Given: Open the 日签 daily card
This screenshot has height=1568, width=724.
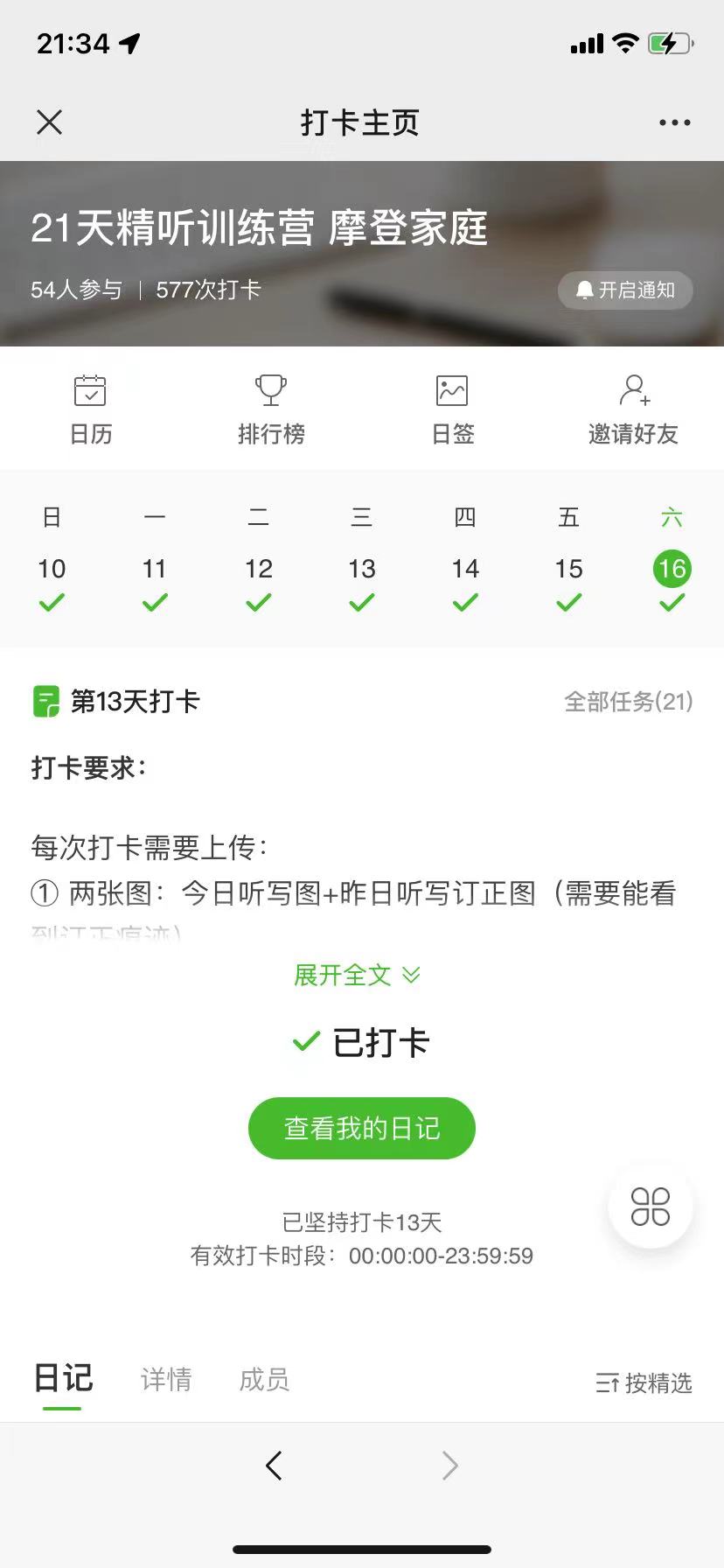Looking at the screenshot, I should tap(452, 409).
